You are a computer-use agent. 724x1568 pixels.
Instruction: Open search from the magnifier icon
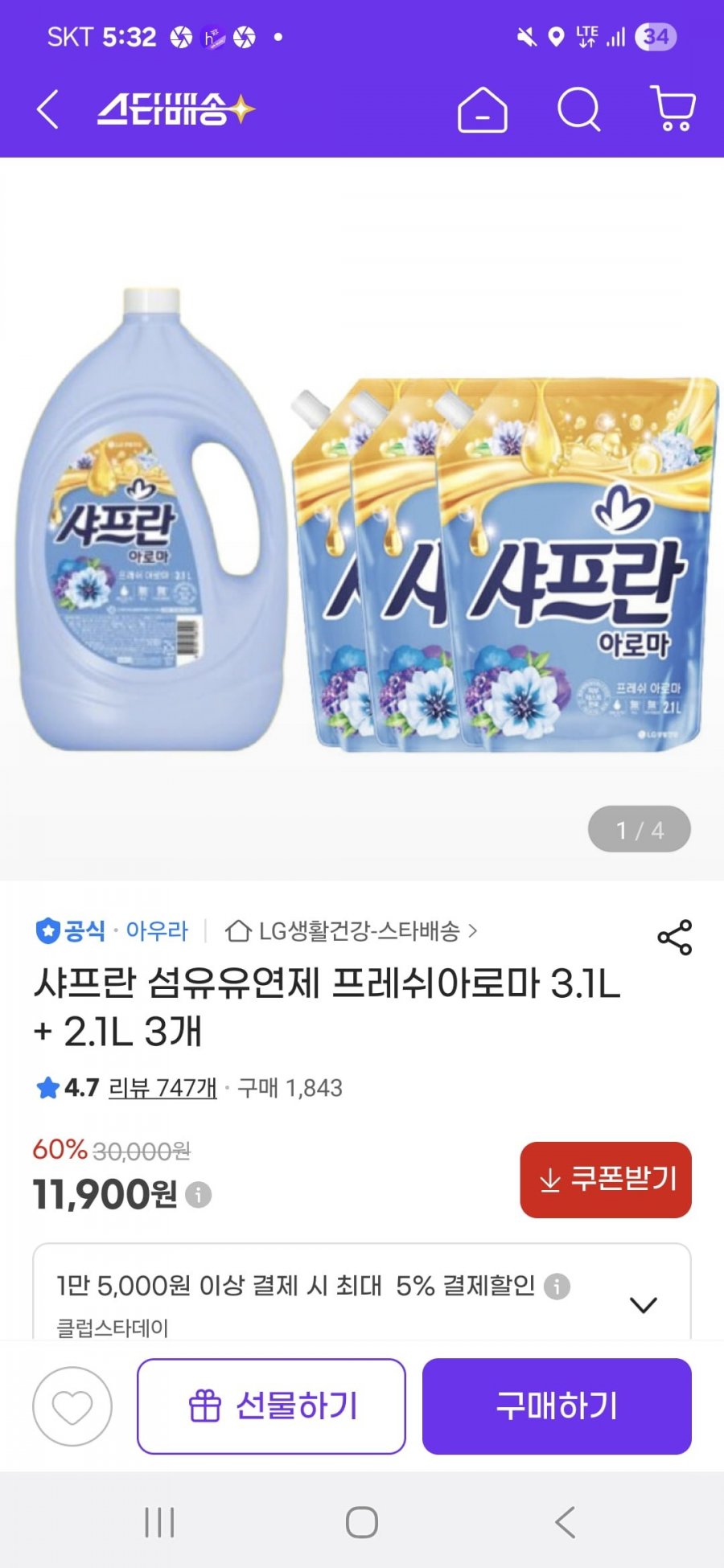pos(579,109)
